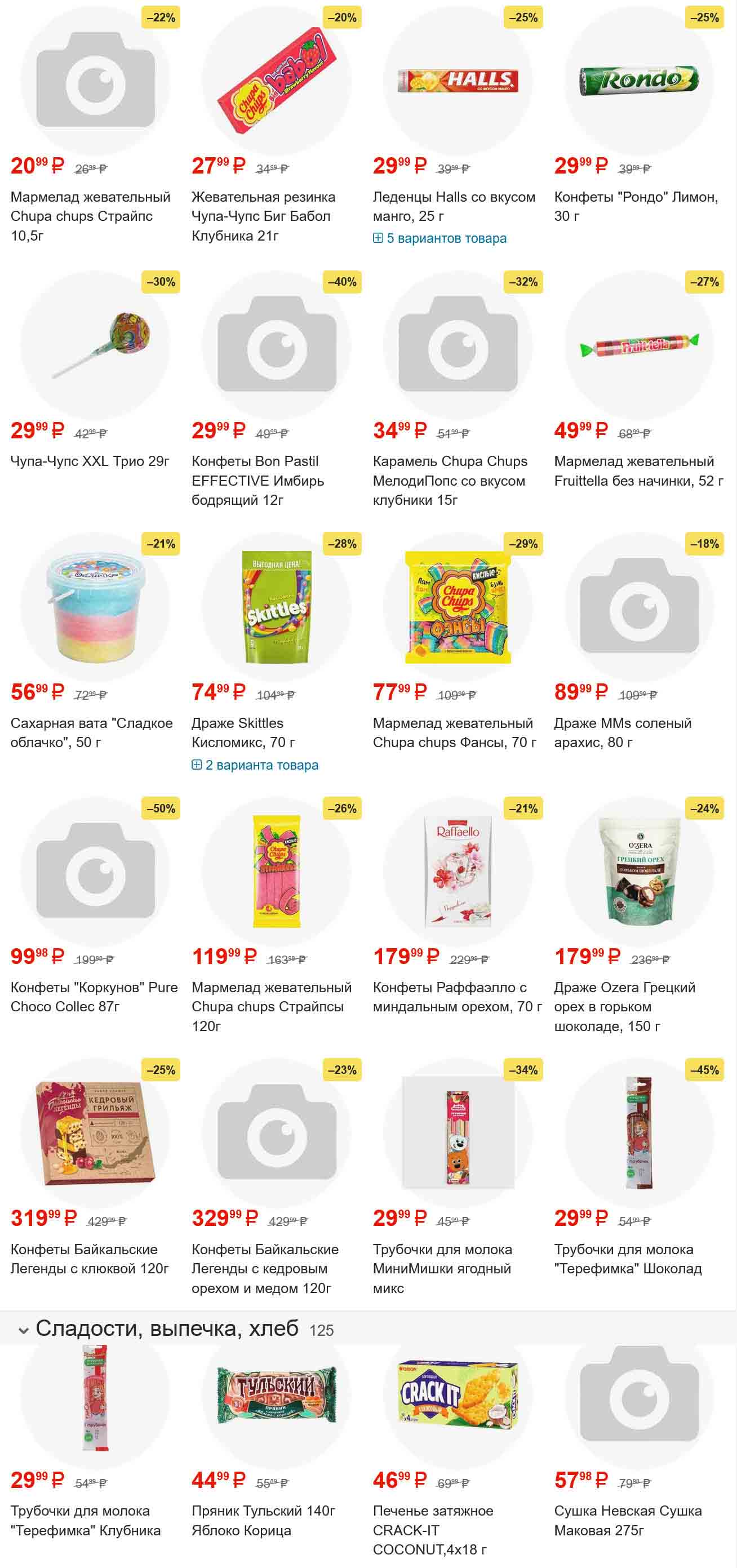
Task: Open Конфеты Рондо Лимон product card
Action: click(x=636, y=206)
